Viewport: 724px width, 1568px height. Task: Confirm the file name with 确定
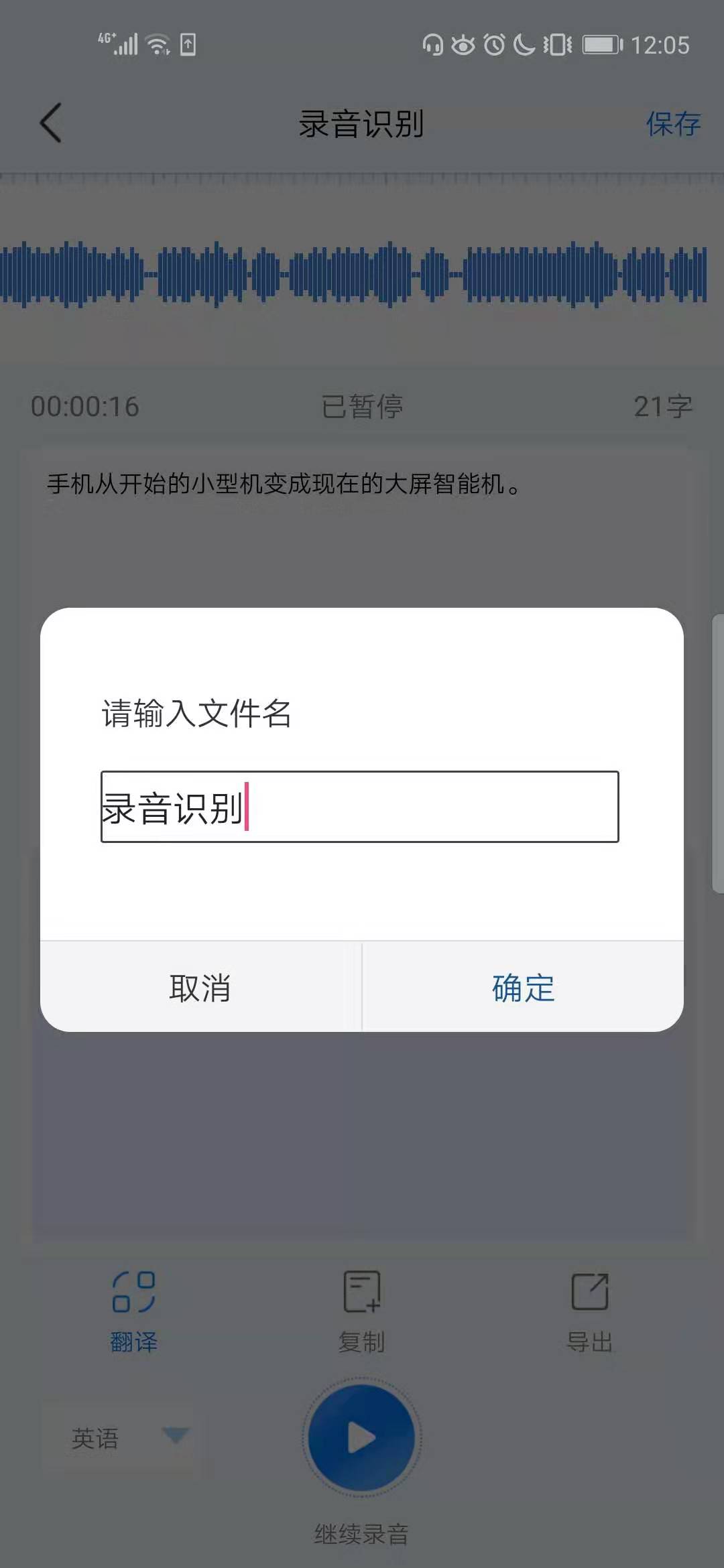pyautogui.click(x=523, y=988)
